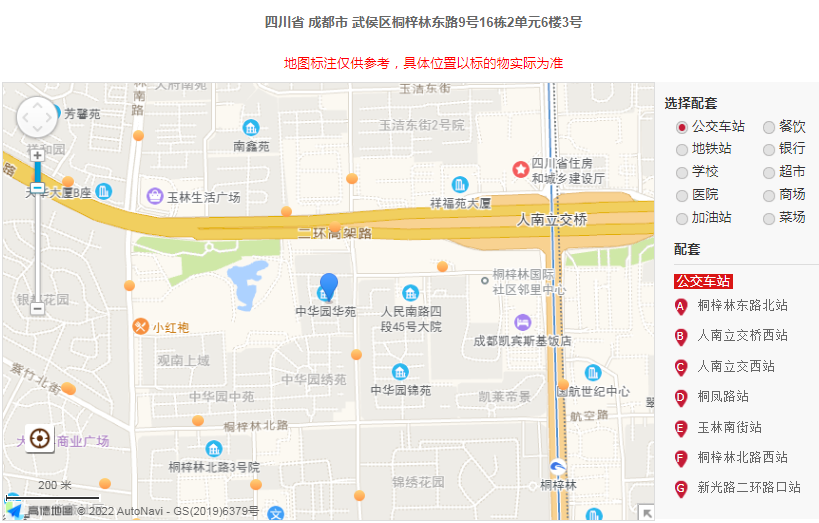Select the 超市 radio option
The height and width of the screenshot is (523, 819).
click(x=769, y=172)
